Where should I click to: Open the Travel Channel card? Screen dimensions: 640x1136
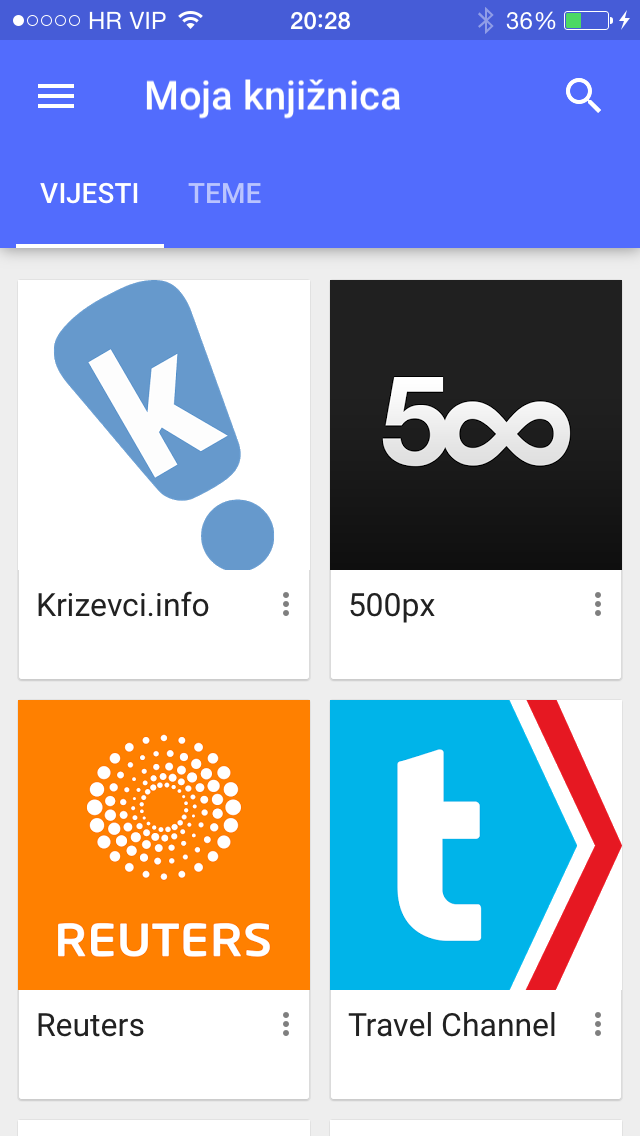coord(476,846)
